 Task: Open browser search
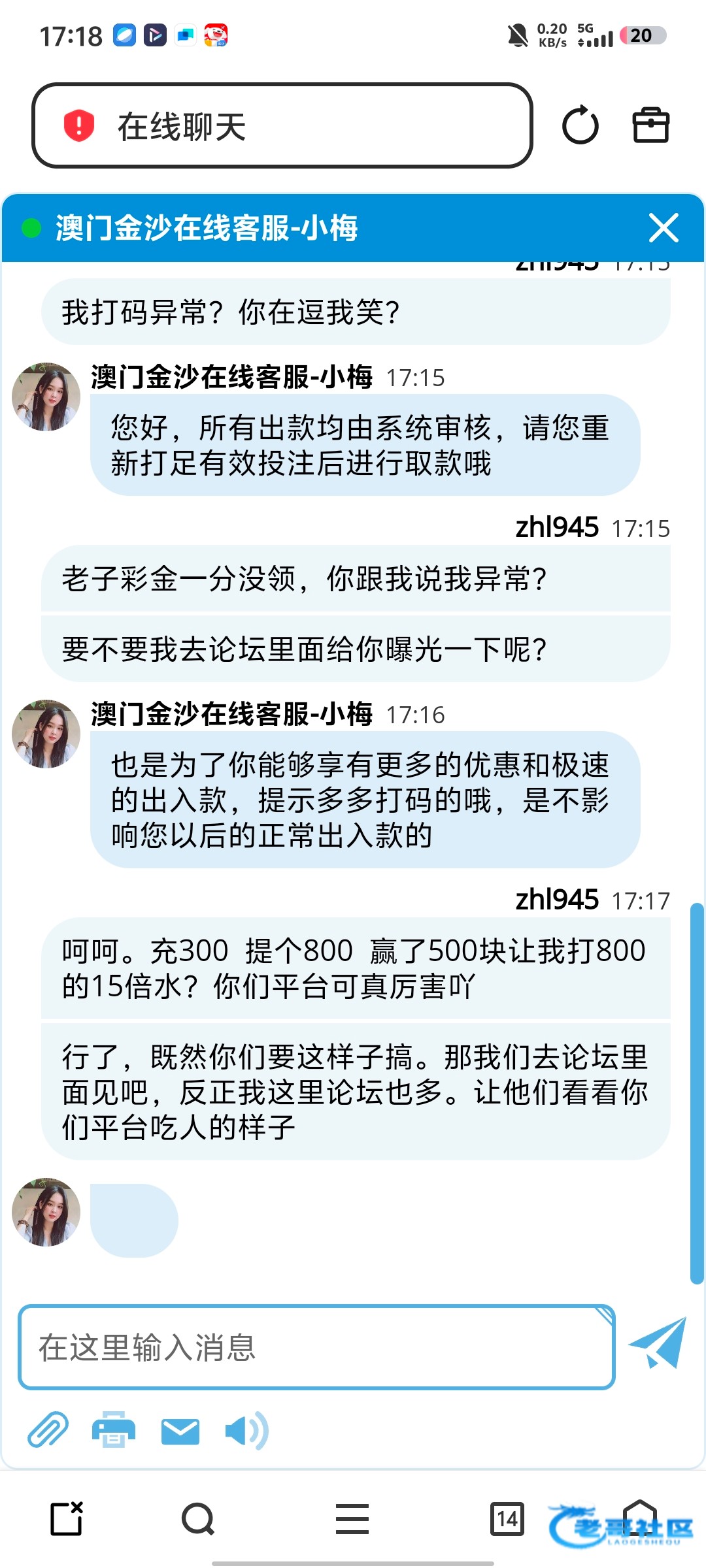[198, 1518]
